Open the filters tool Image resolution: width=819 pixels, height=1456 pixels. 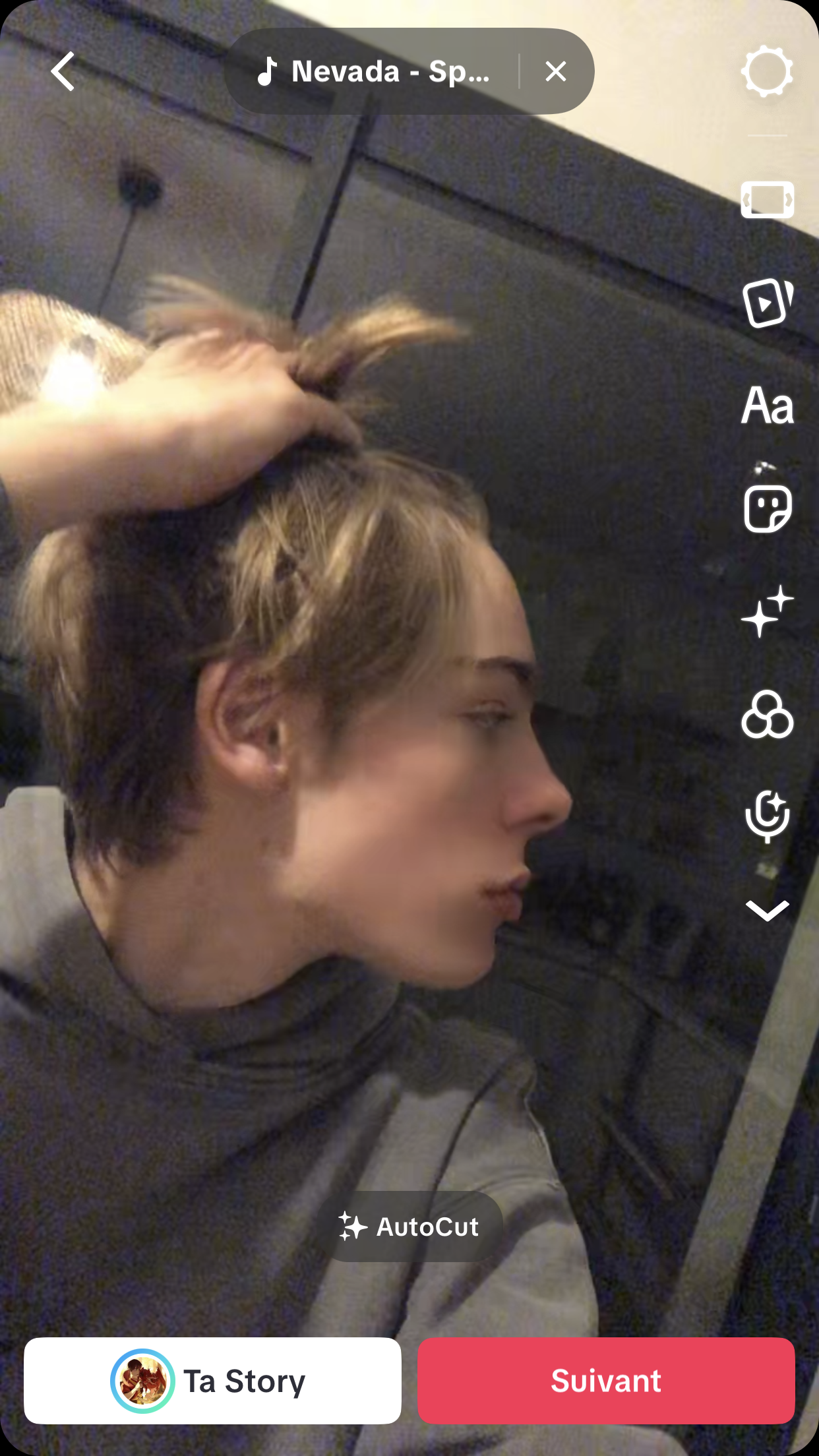coord(767,715)
